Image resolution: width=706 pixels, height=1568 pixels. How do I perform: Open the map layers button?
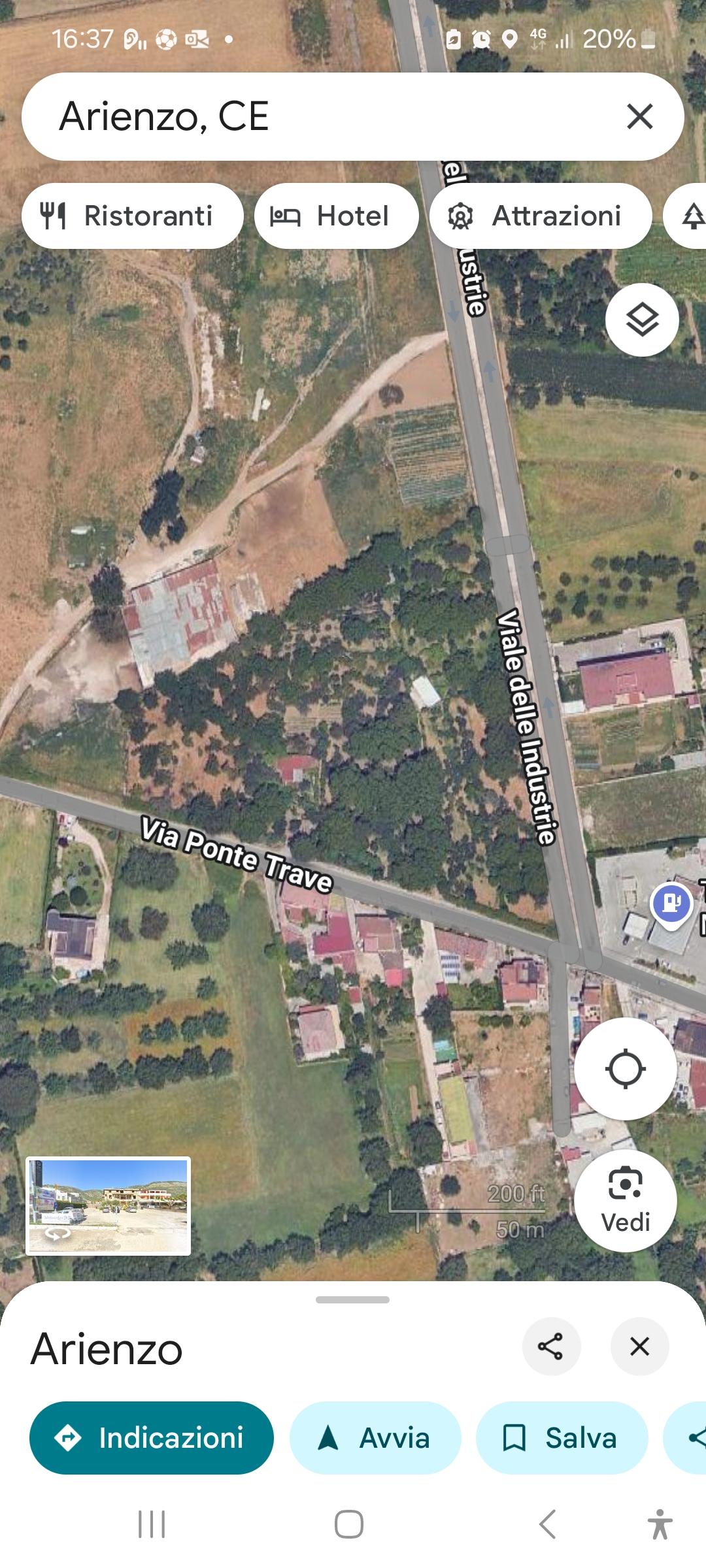click(x=642, y=320)
